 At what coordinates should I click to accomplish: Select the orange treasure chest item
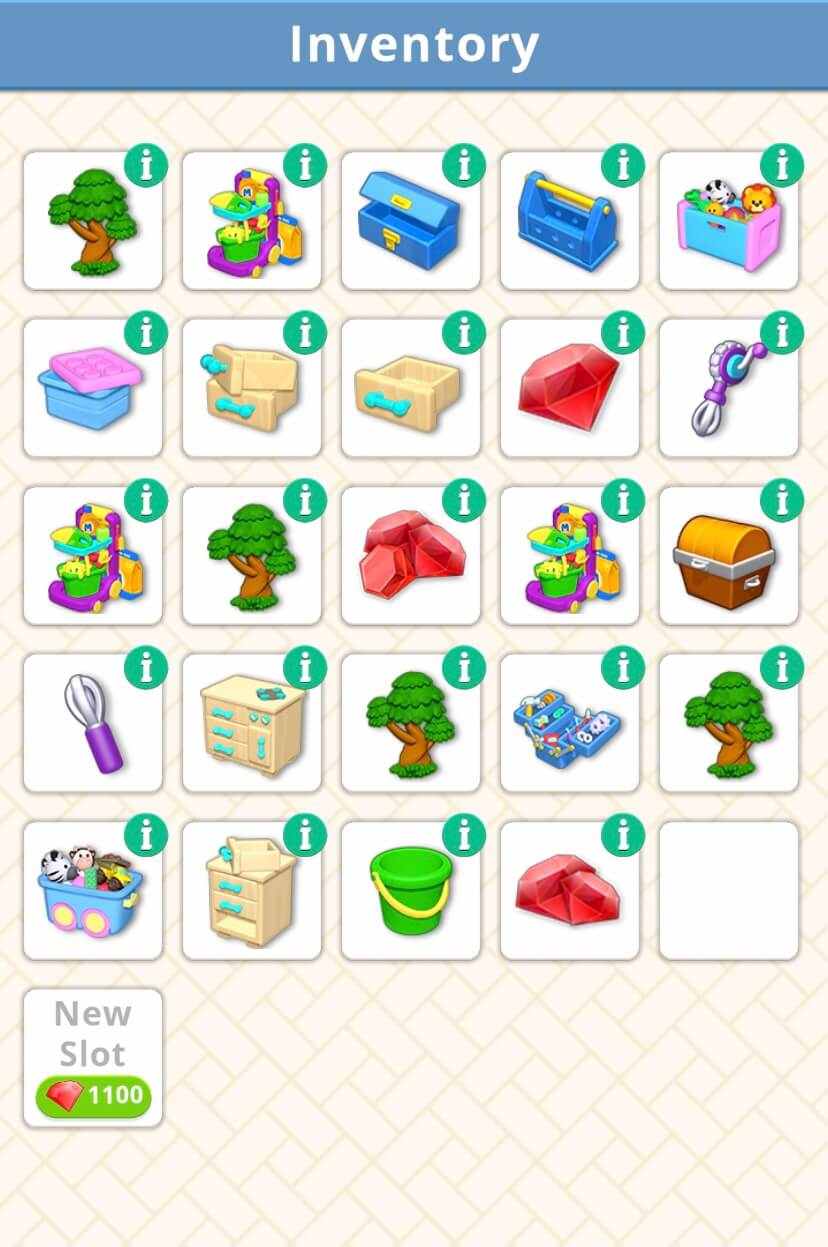click(725, 562)
